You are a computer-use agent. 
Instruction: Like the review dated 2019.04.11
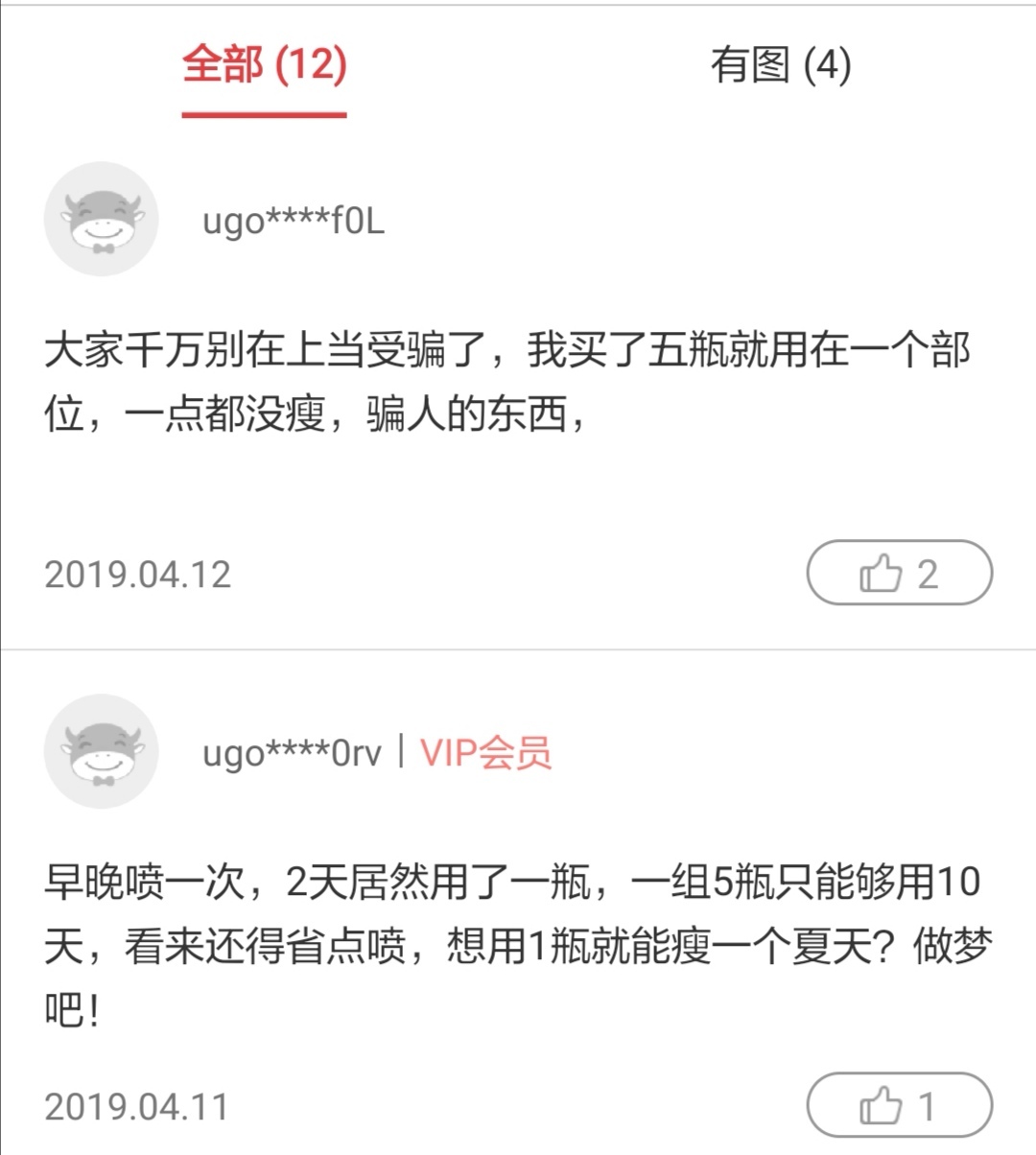pos(899,1106)
